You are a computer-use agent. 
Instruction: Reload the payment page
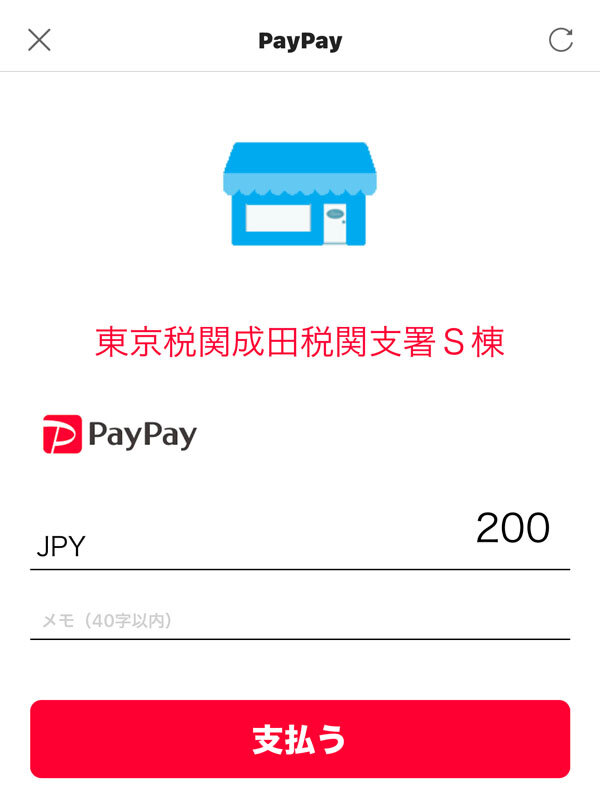tap(561, 40)
